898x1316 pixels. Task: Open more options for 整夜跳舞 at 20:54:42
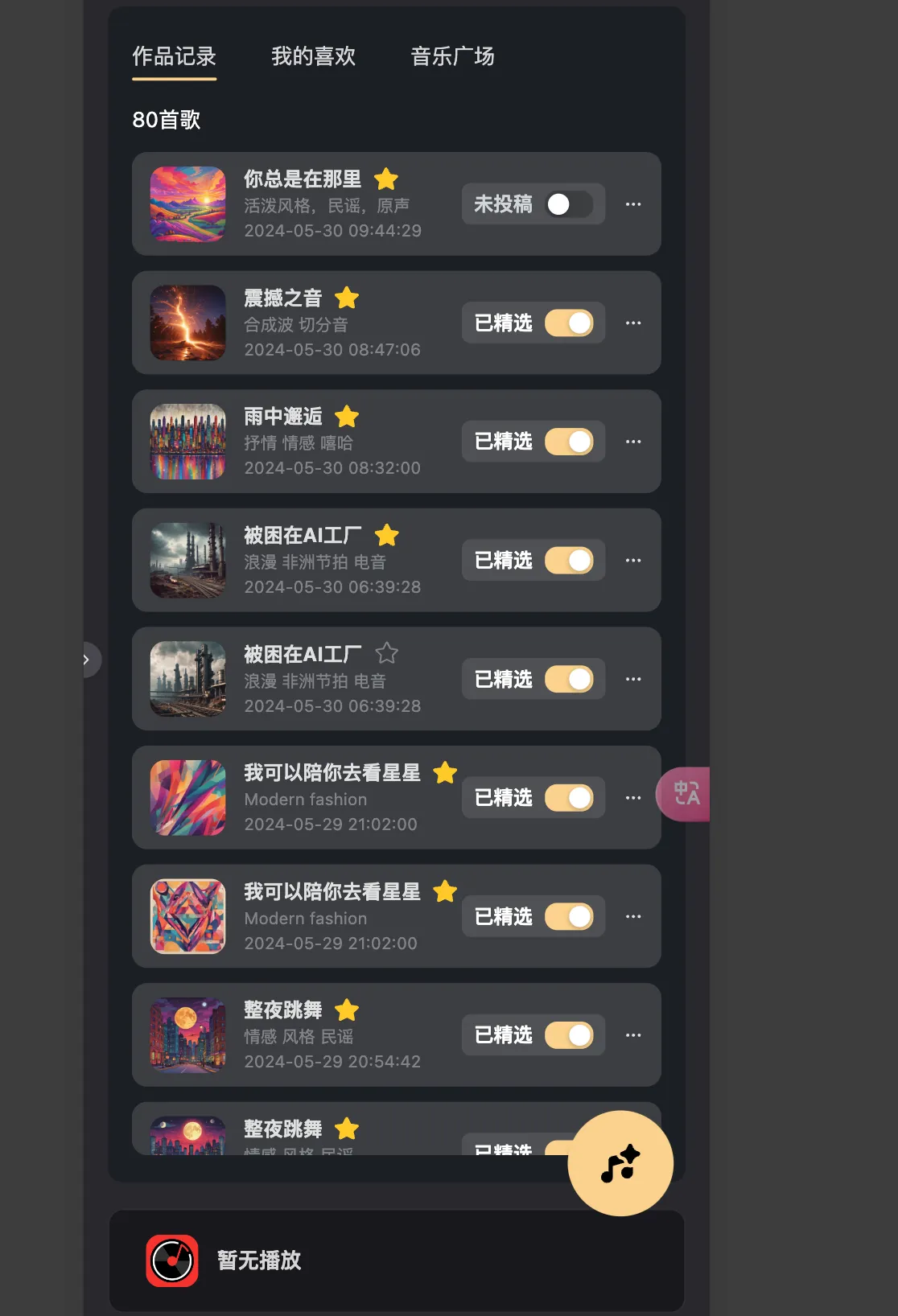[633, 1035]
